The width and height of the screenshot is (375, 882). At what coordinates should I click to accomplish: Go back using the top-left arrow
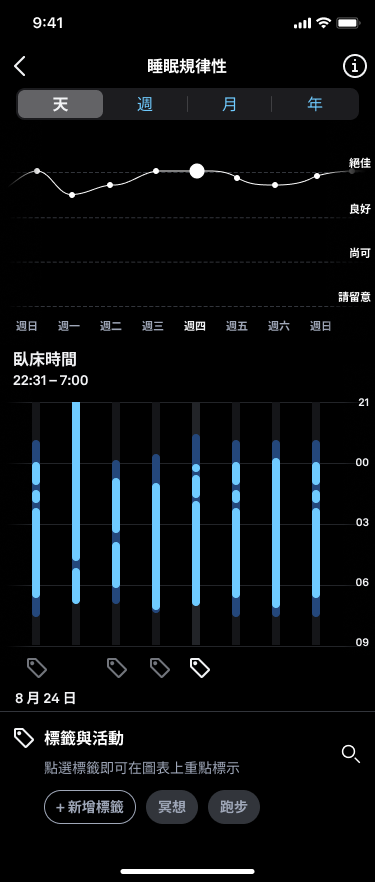tap(20, 66)
